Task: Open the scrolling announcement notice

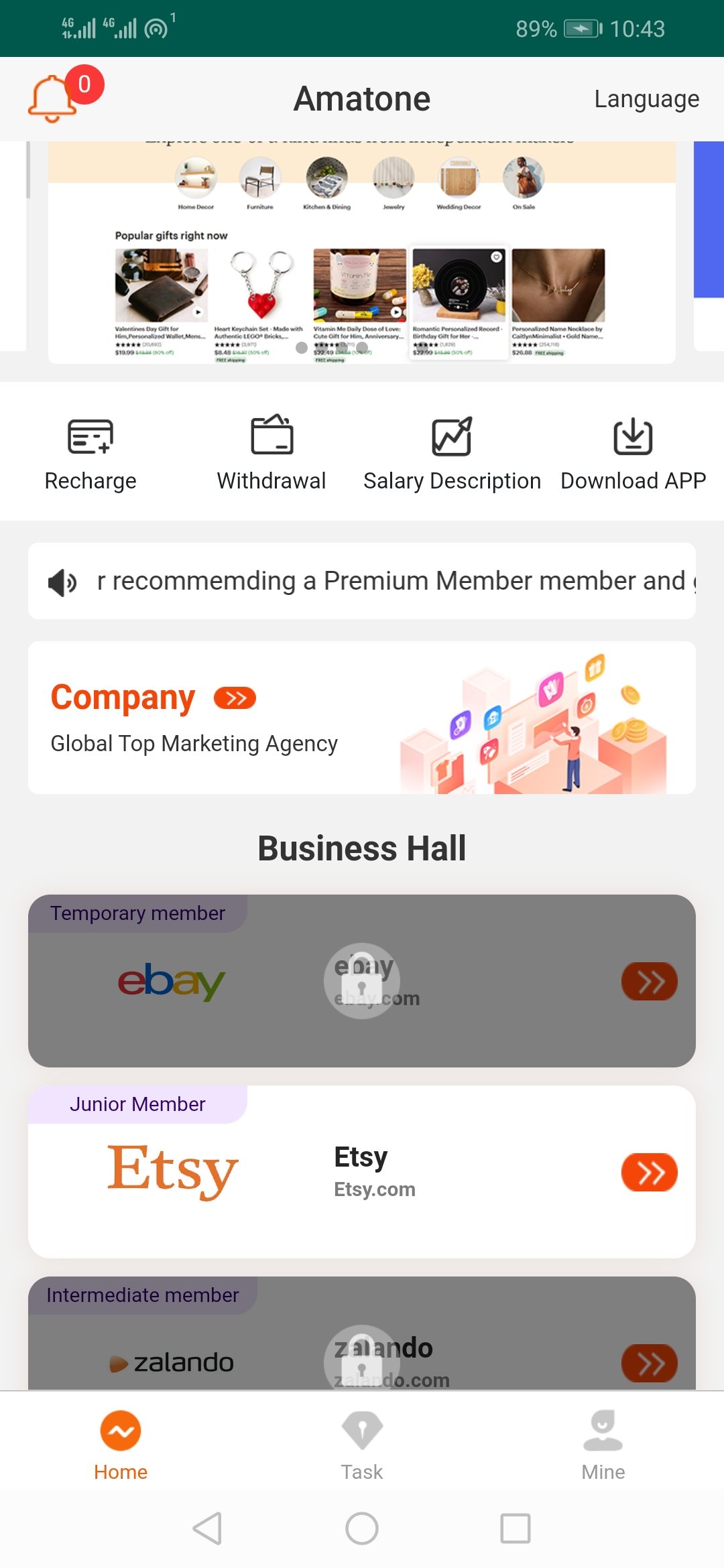Action: pos(362,581)
